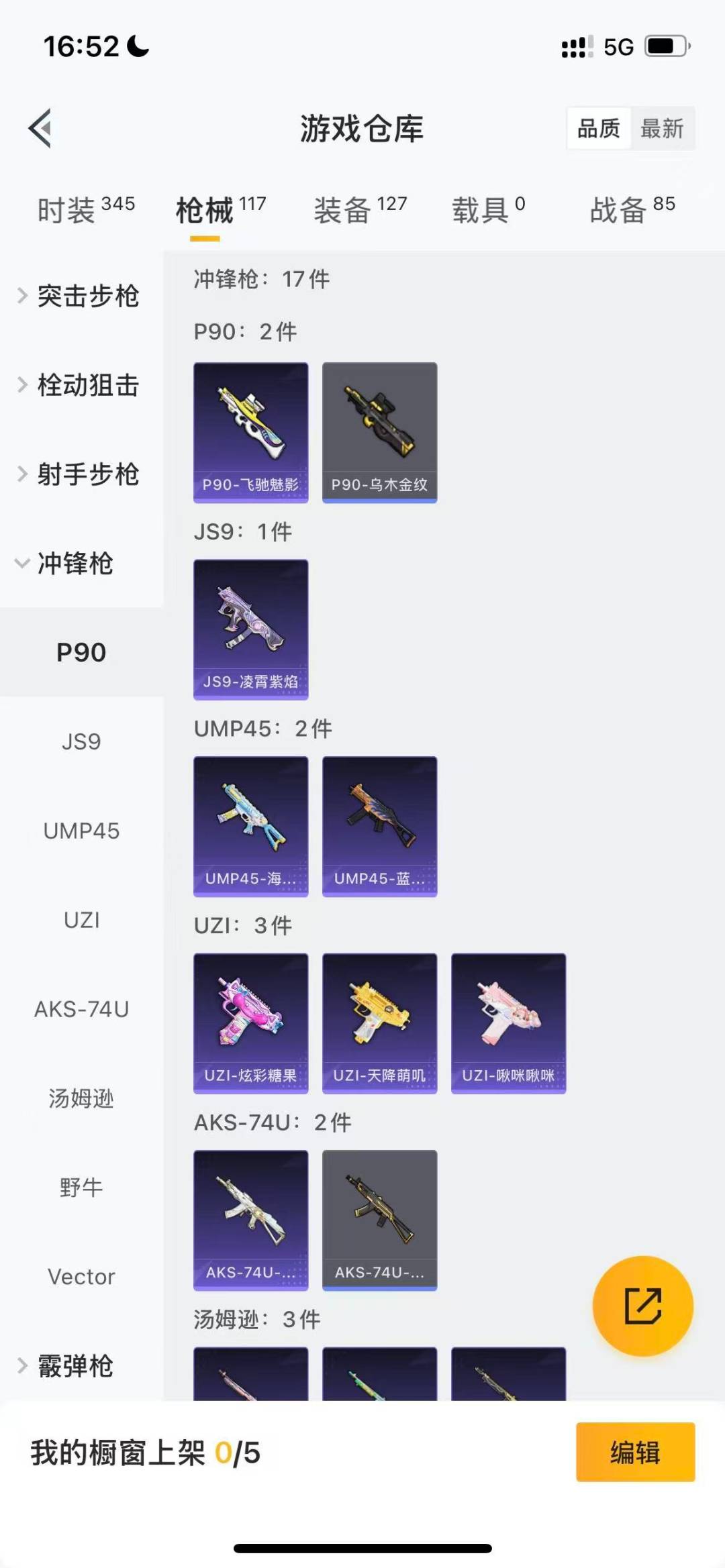Expand the 突击步枪 category
Image resolution: width=725 pixels, height=1568 pixels.
pyautogui.click(x=89, y=297)
